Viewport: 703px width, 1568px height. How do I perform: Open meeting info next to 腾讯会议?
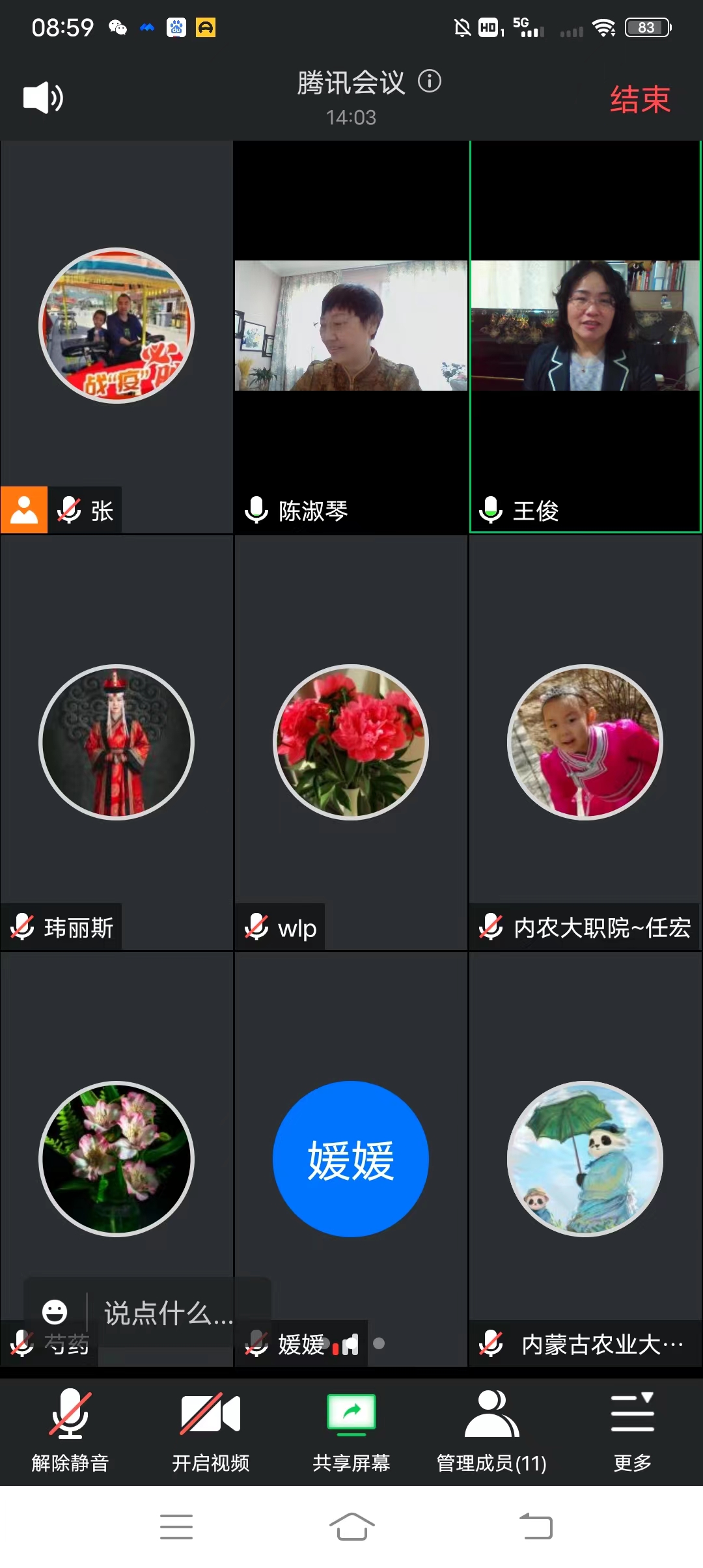point(430,81)
